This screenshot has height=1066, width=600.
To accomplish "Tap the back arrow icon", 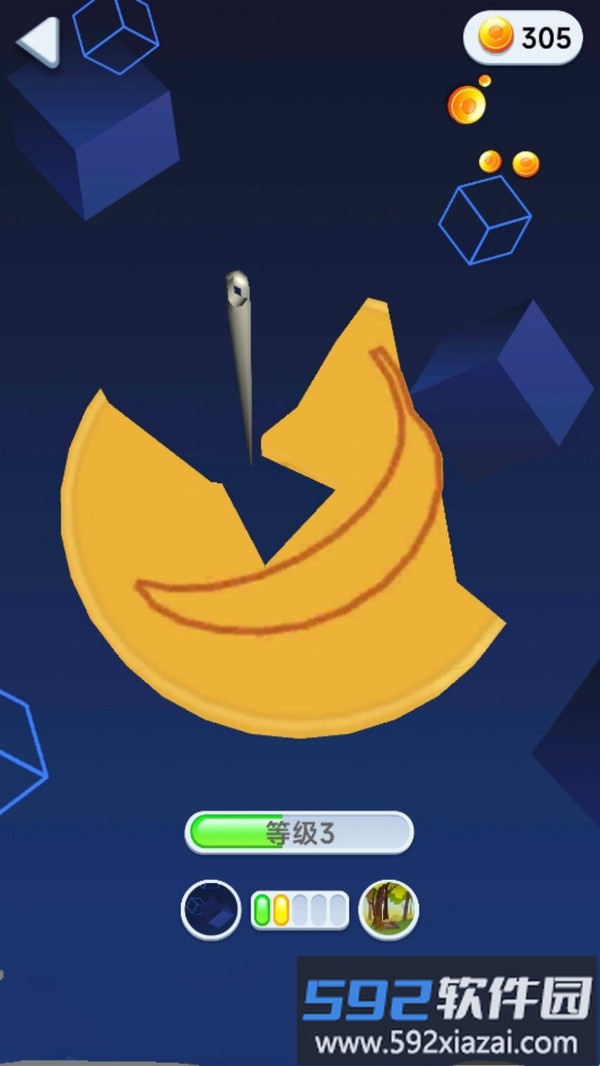I will [39, 43].
